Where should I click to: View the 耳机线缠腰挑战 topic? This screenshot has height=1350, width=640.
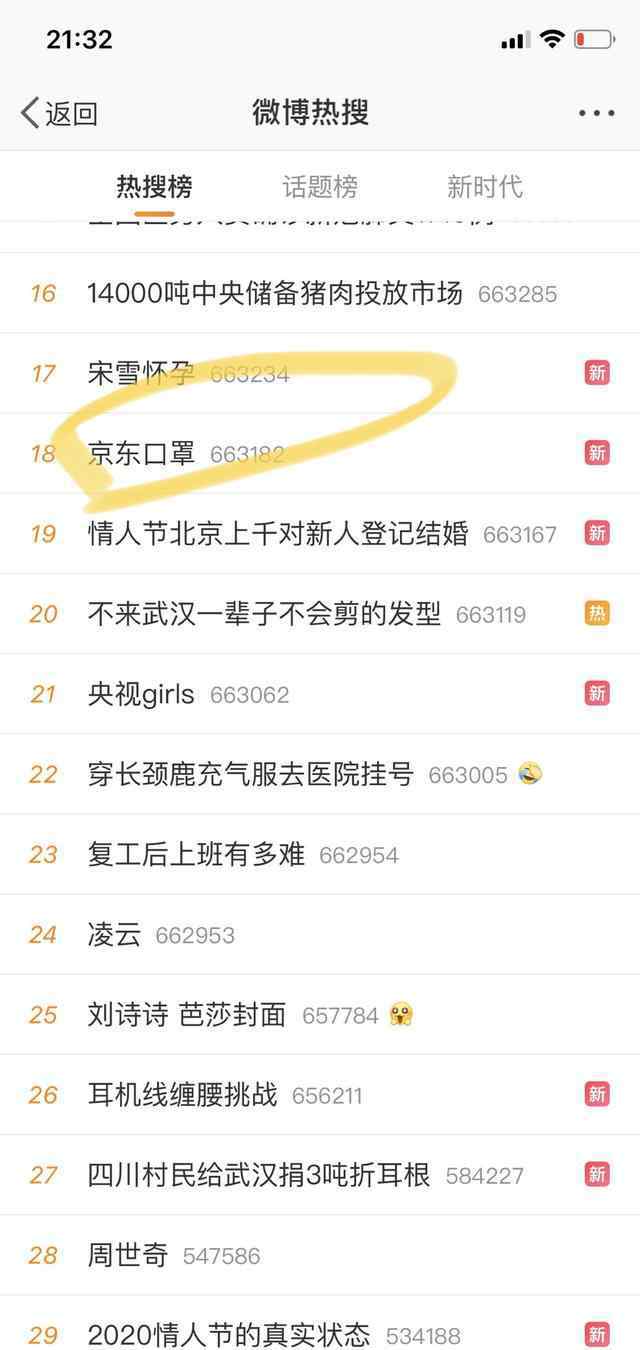(x=182, y=1095)
